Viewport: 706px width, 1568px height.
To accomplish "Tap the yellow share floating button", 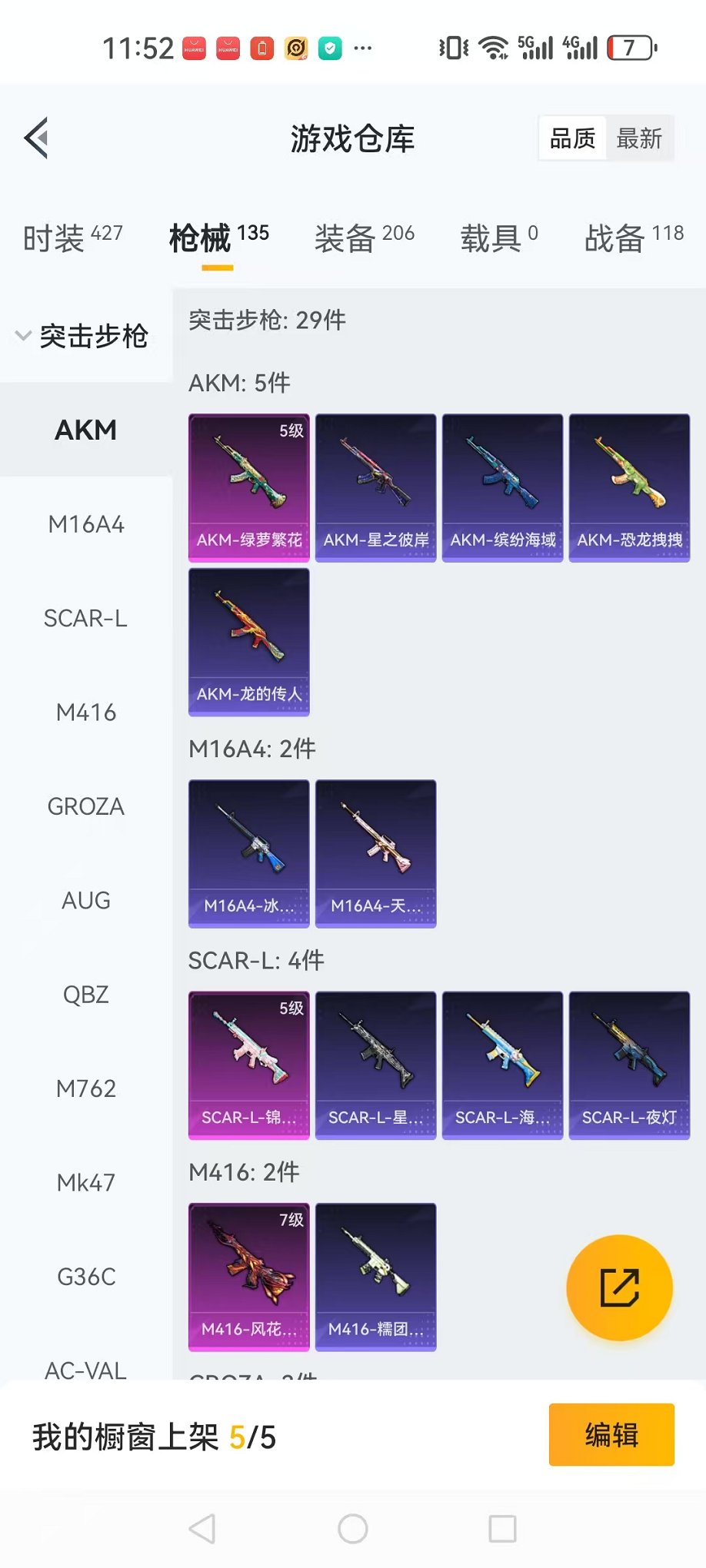I will (x=619, y=1287).
